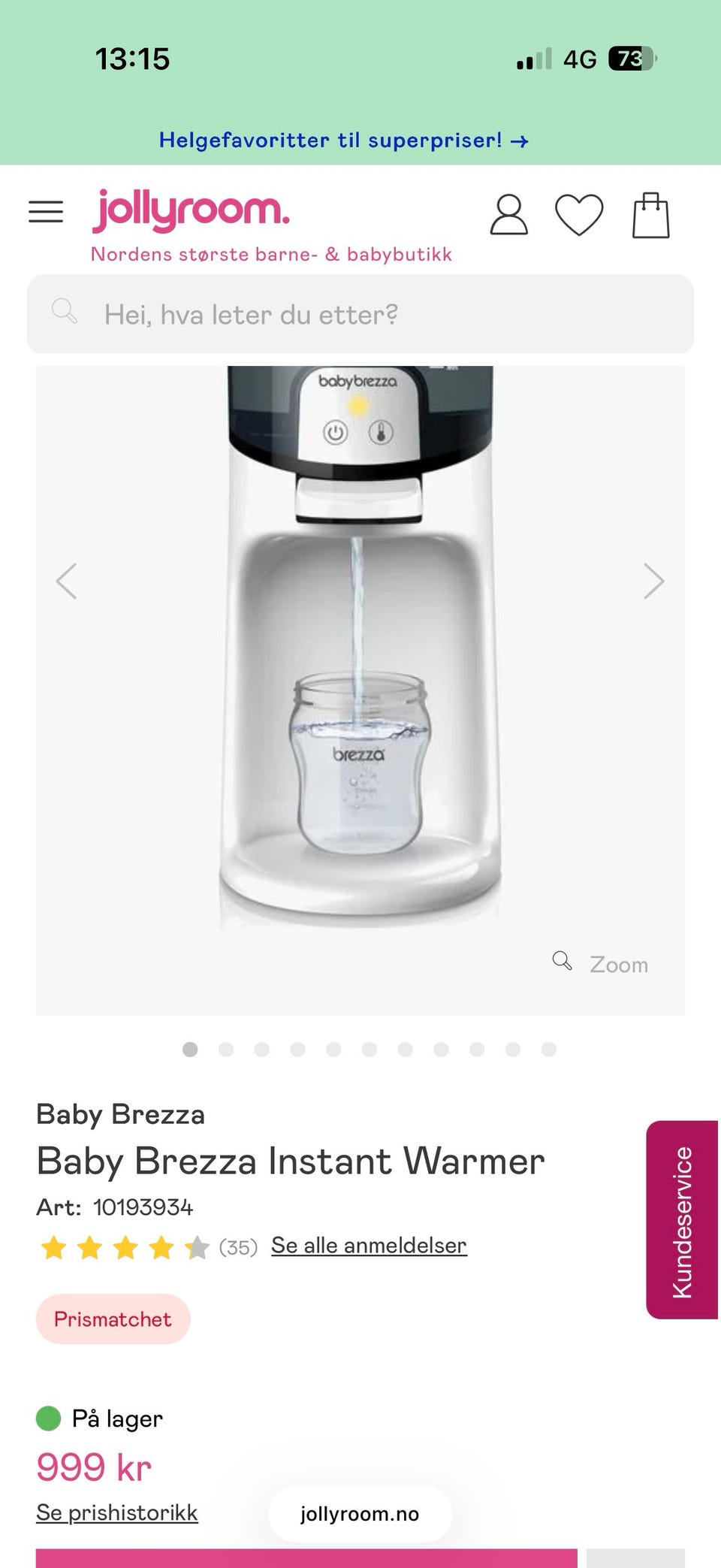Show the previous product image
This screenshot has height=1568, width=721.
click(67, 581)
